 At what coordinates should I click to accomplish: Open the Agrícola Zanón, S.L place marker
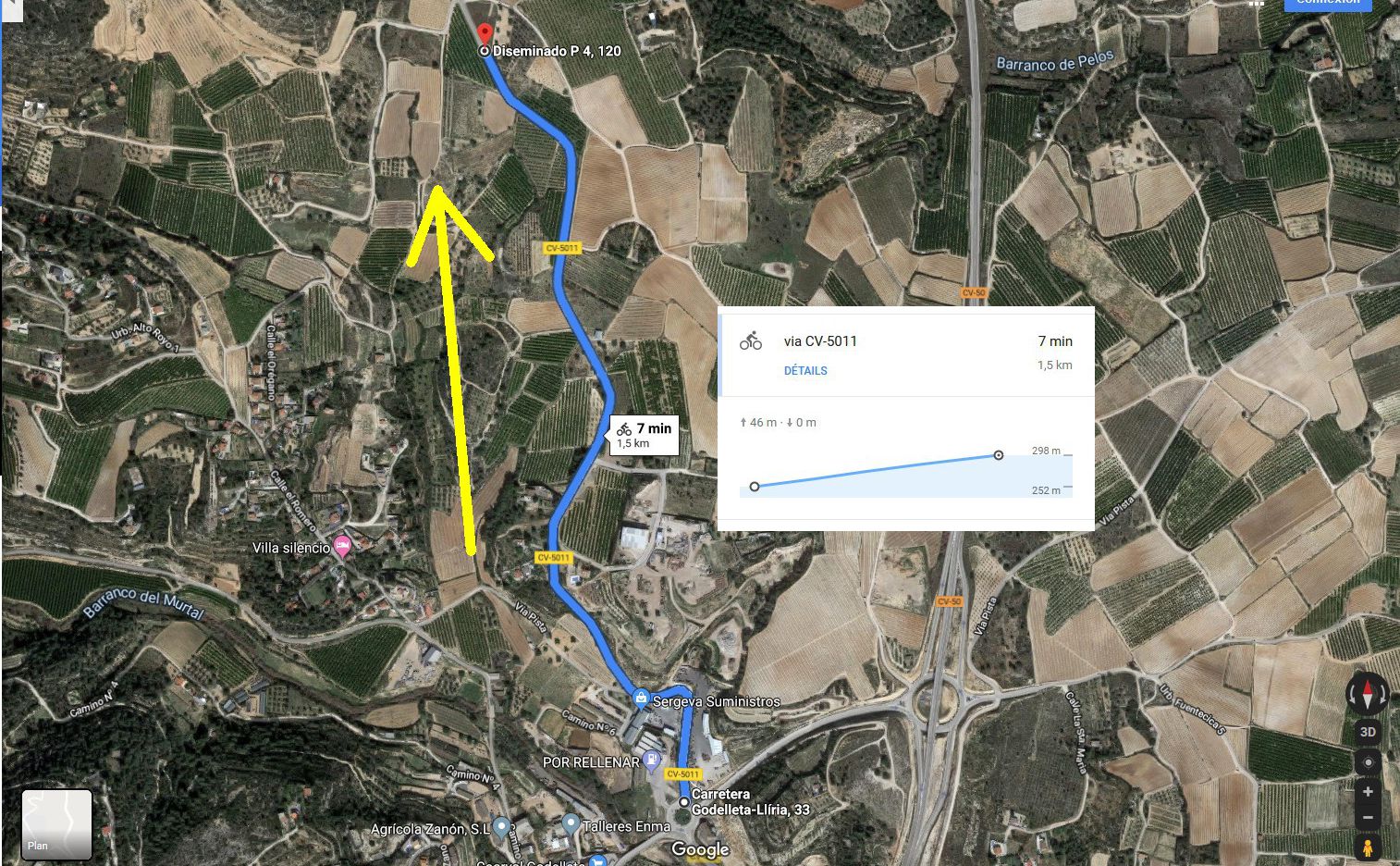click(x=501, y=825)
